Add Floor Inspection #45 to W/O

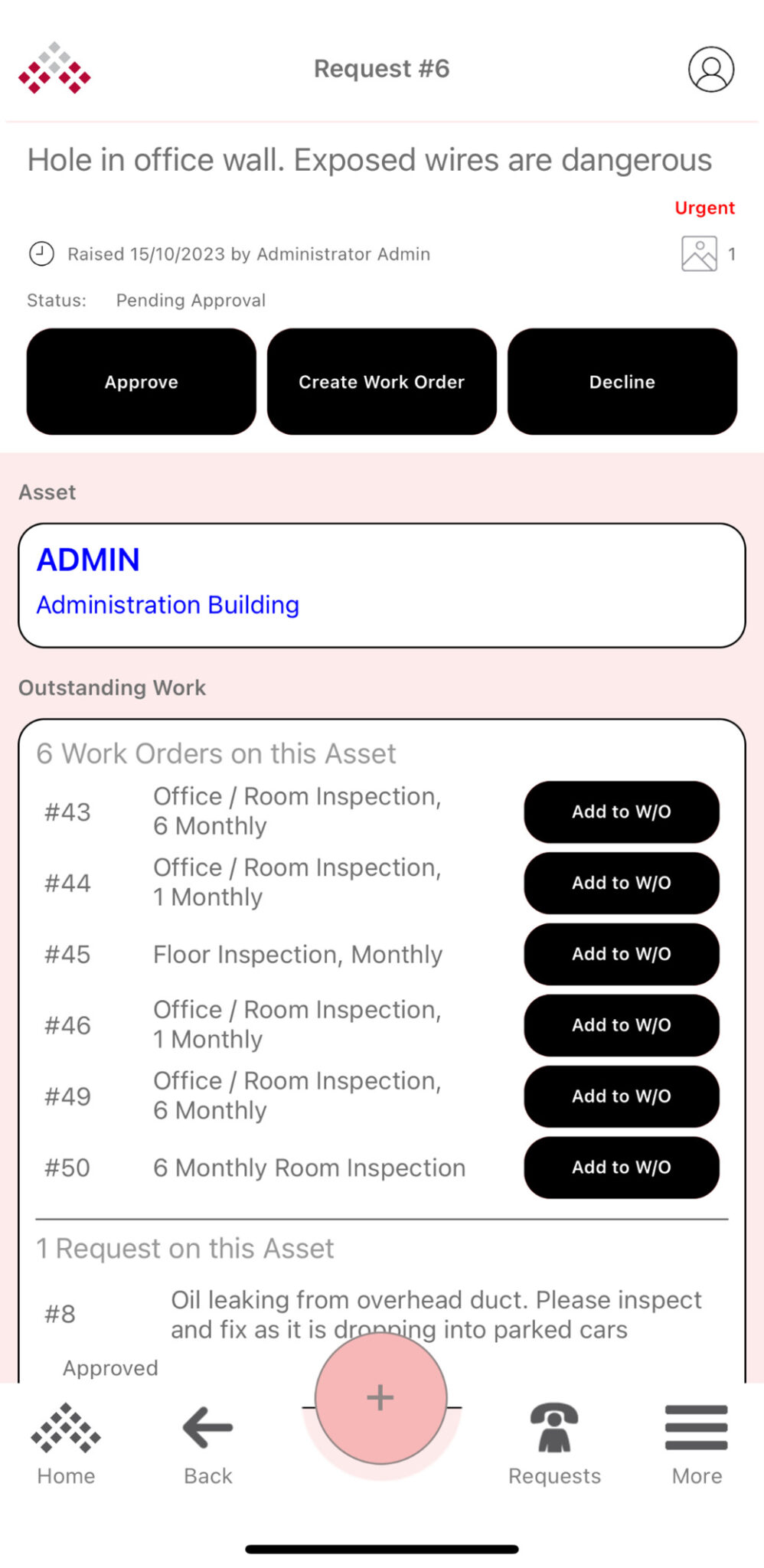[x=621, y=954]
